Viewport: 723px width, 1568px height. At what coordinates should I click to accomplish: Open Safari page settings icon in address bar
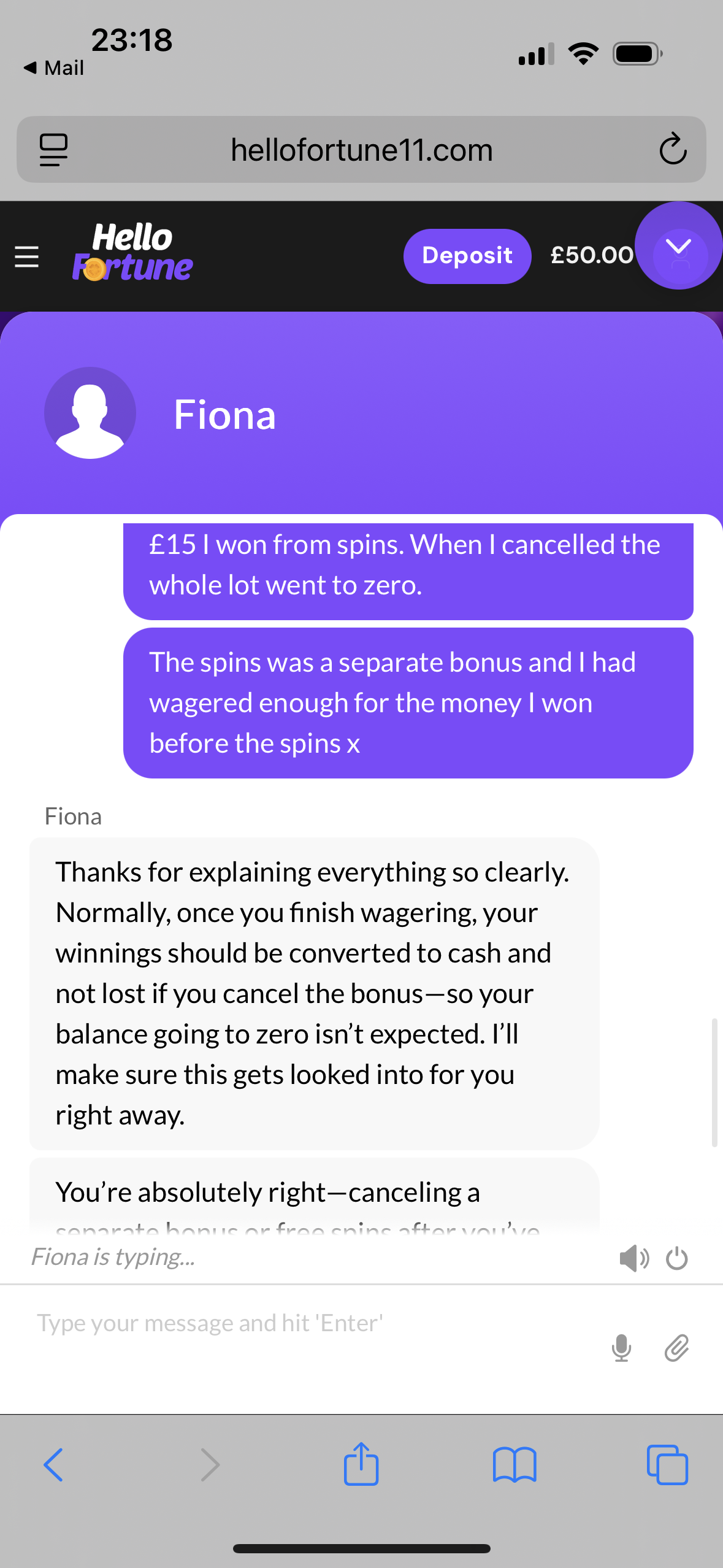[x=53, y=149]
